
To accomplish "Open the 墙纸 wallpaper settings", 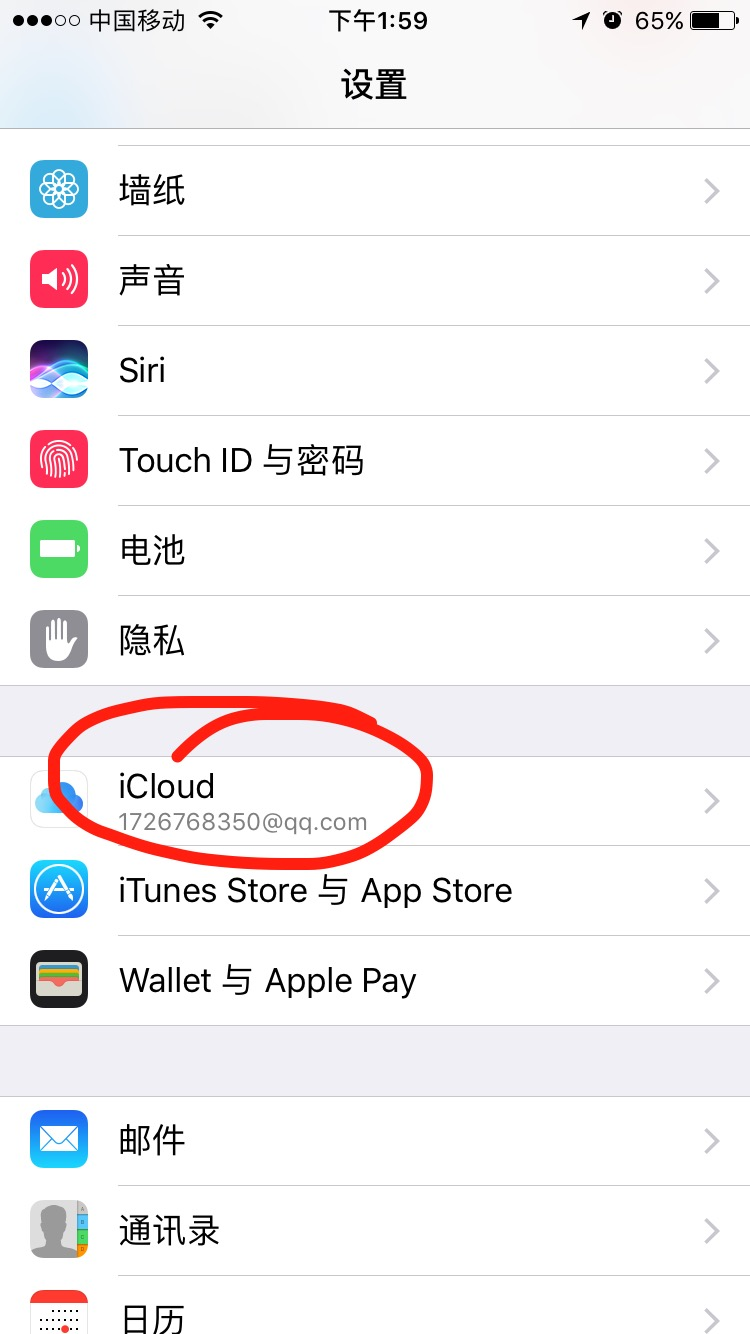I will pyautogui.click(x=375, y=190).
